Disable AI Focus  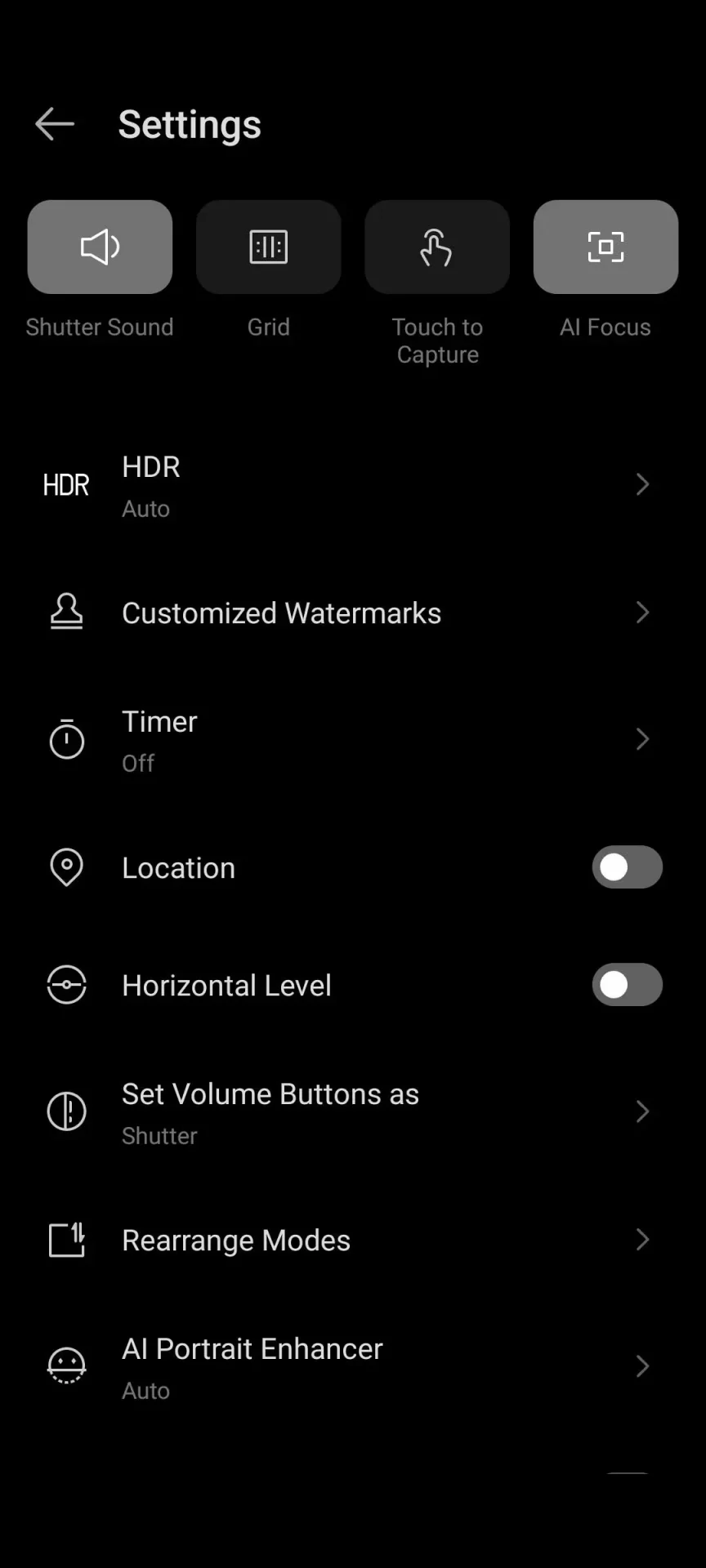(605, 247)
